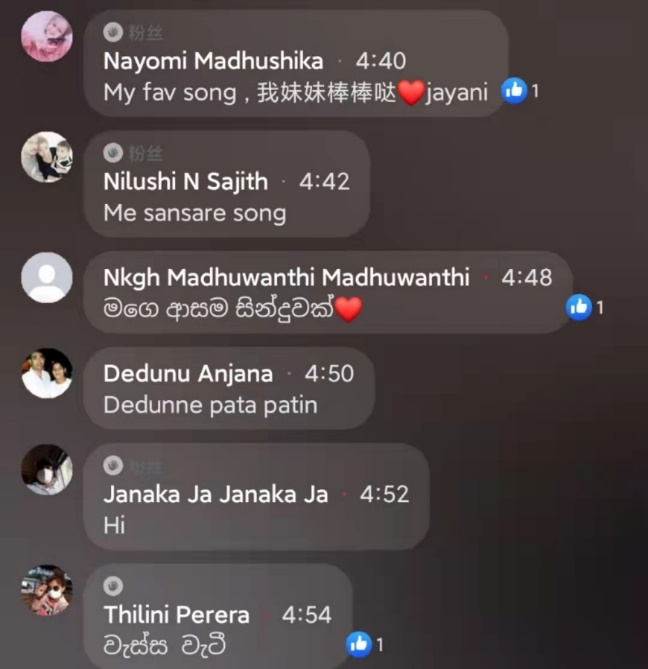Open Dedunu Anjana's profile picture
The height and width of the screenshot is (669, 648).
(x=46, y=374)
